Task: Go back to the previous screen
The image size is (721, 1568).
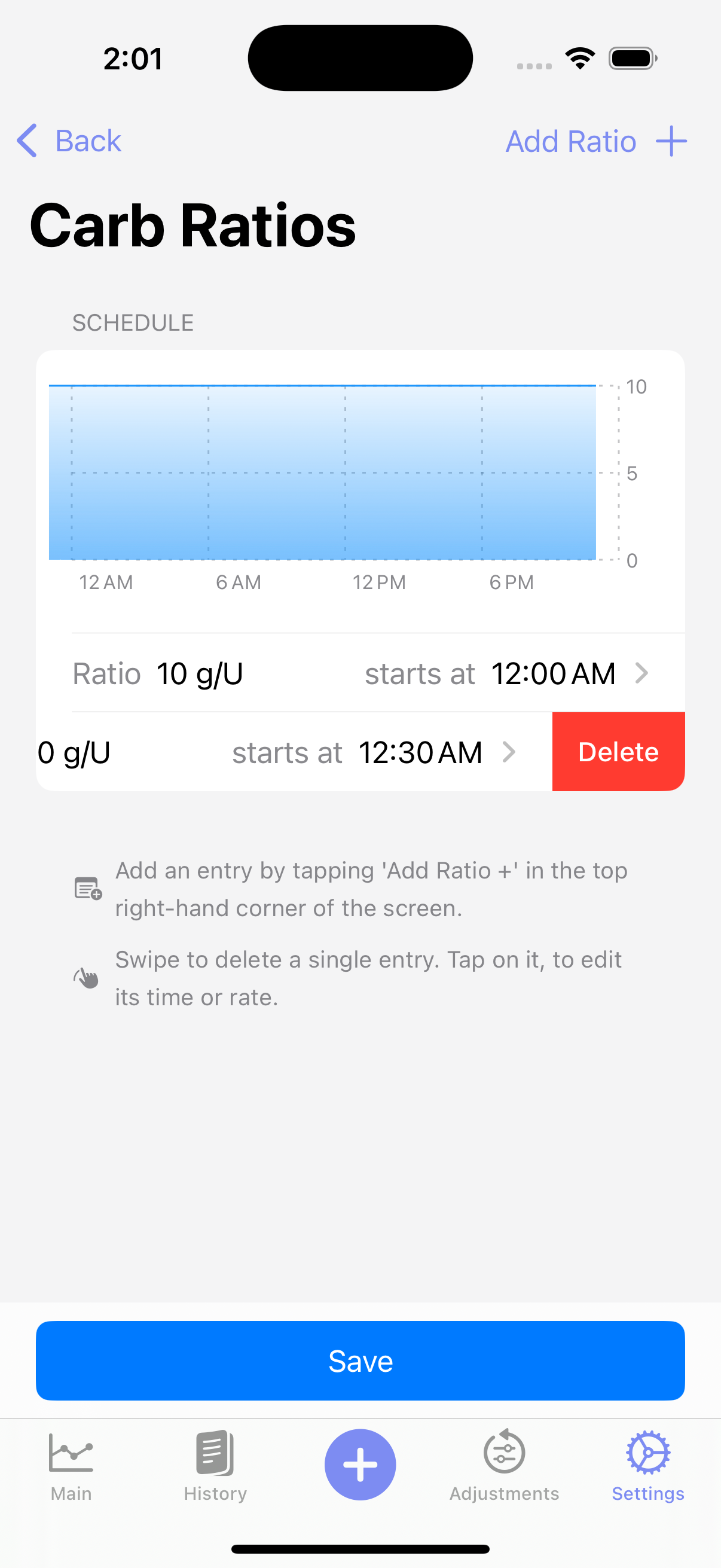Action: click(x=69, y=141)
